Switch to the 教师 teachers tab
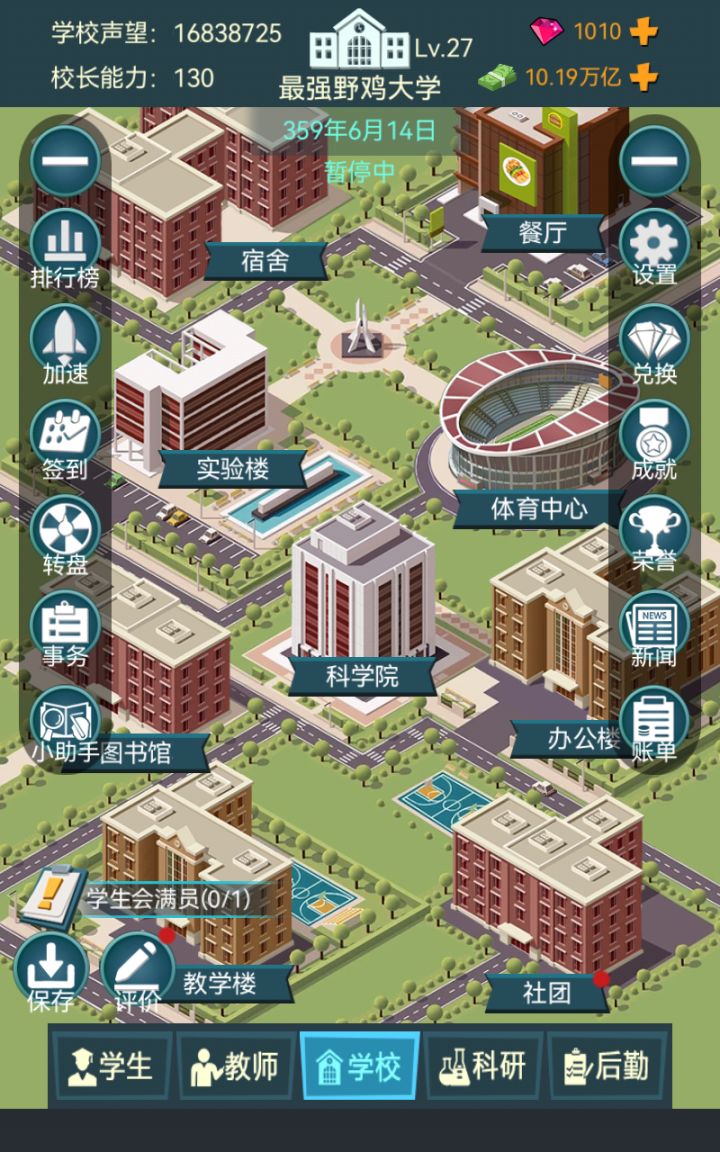Screen dimensions: 720x1152 (235, 1068)
